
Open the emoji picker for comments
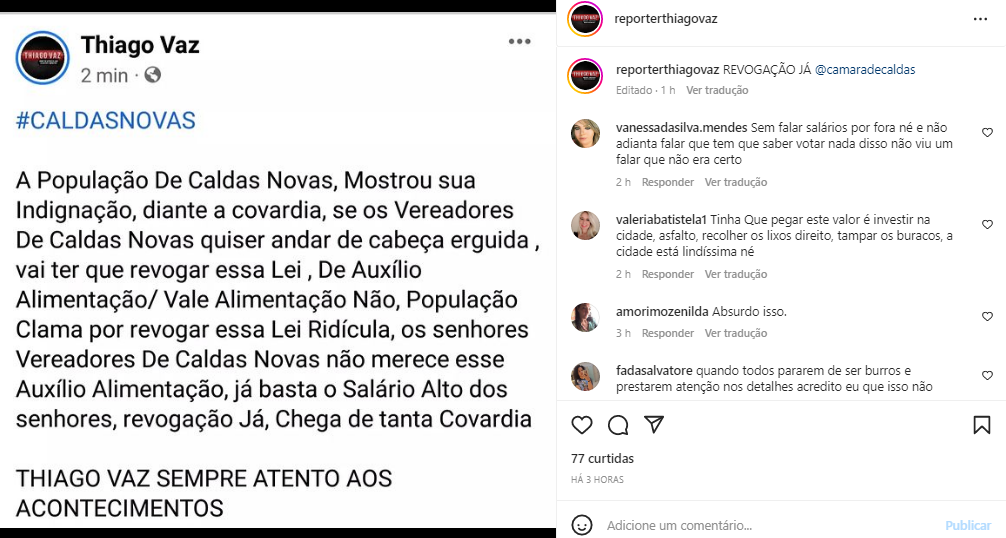(x=582, y=525)
